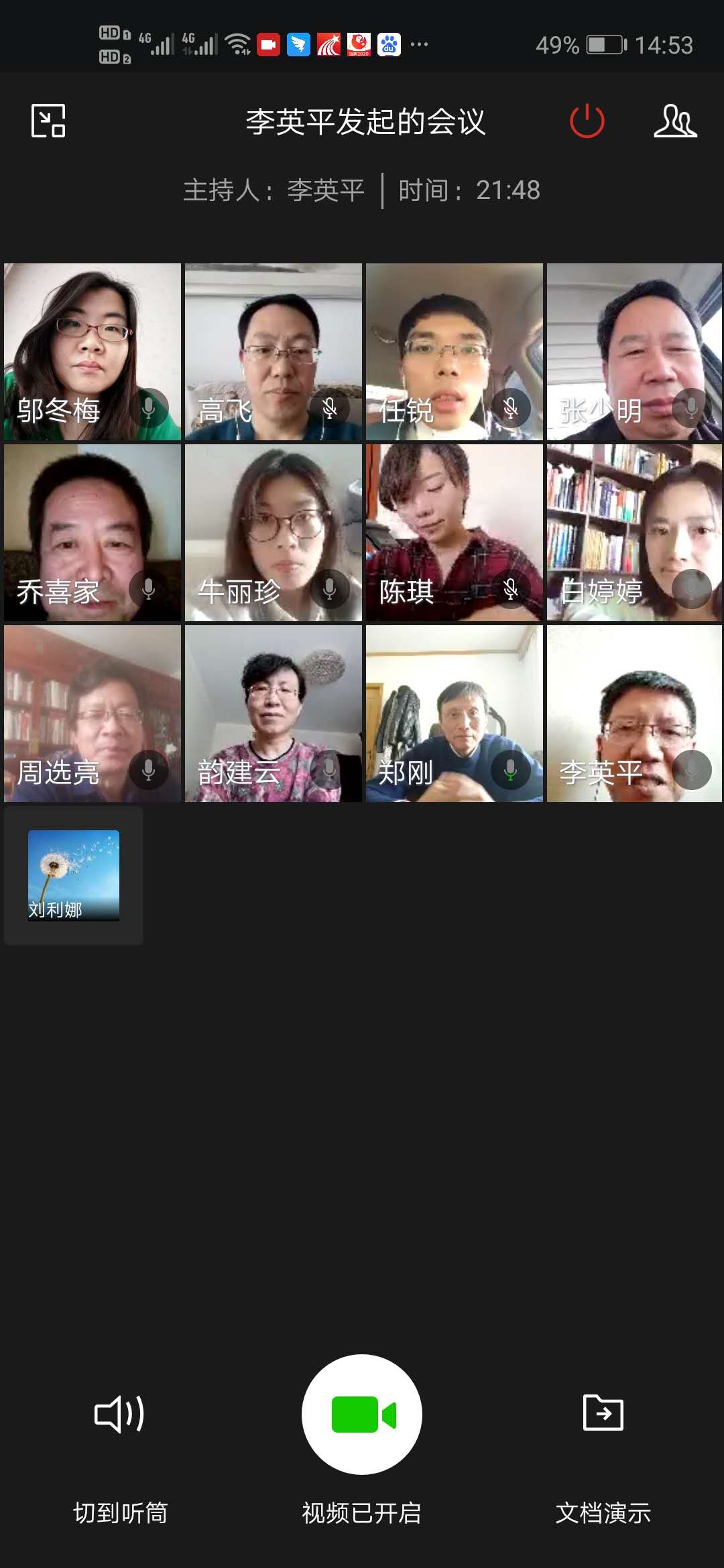Image resolution: width=724 pixels, height=1568 pixels.
Task: Minimize the meeting window
Action: tap(48, 121)
